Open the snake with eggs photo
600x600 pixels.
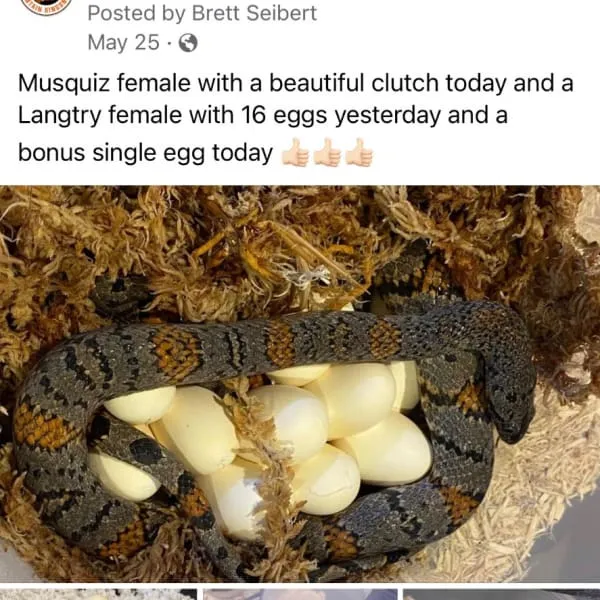(300, 385)
